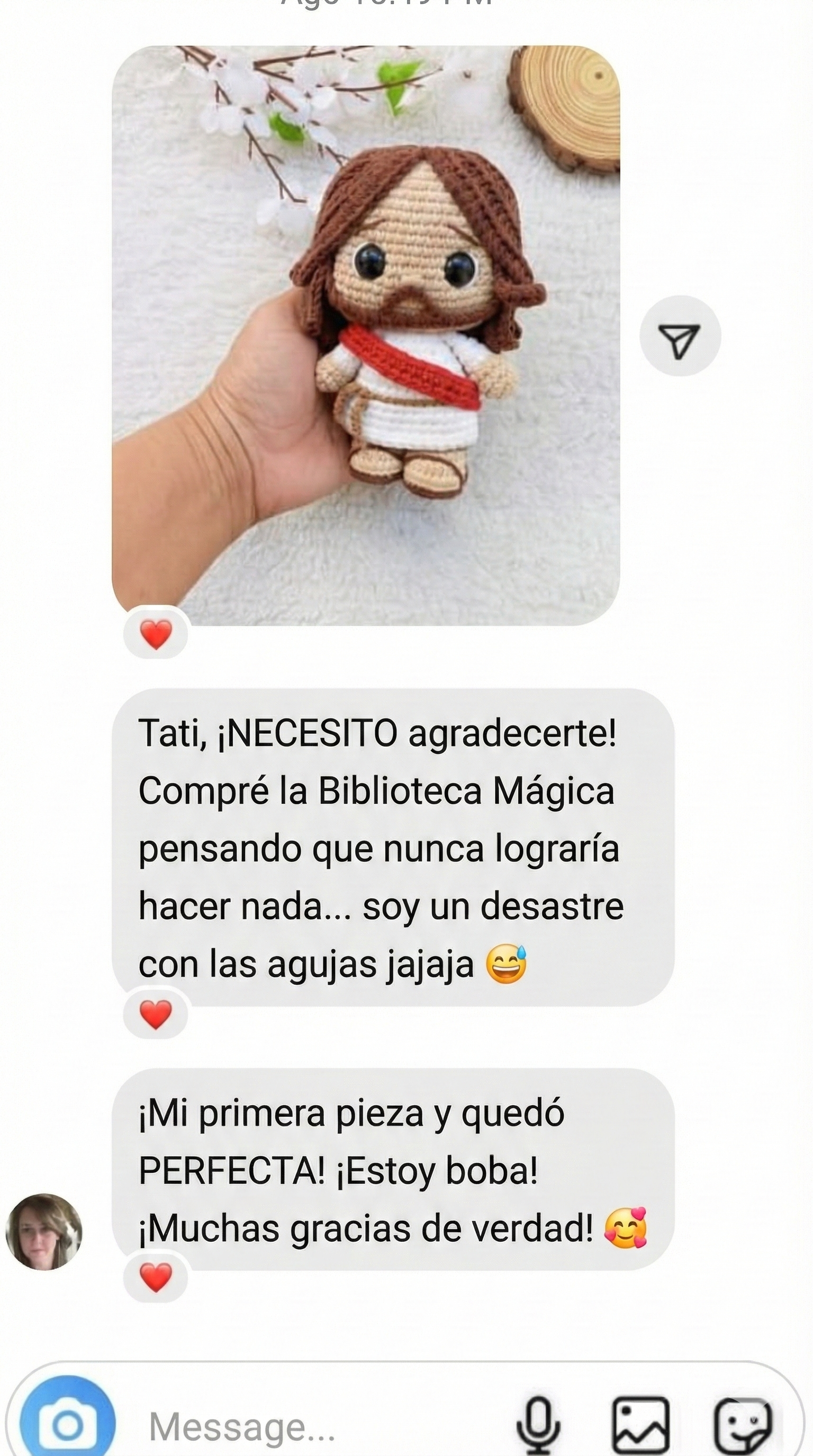Attach a picture from the gallery

pos(640,1424)
